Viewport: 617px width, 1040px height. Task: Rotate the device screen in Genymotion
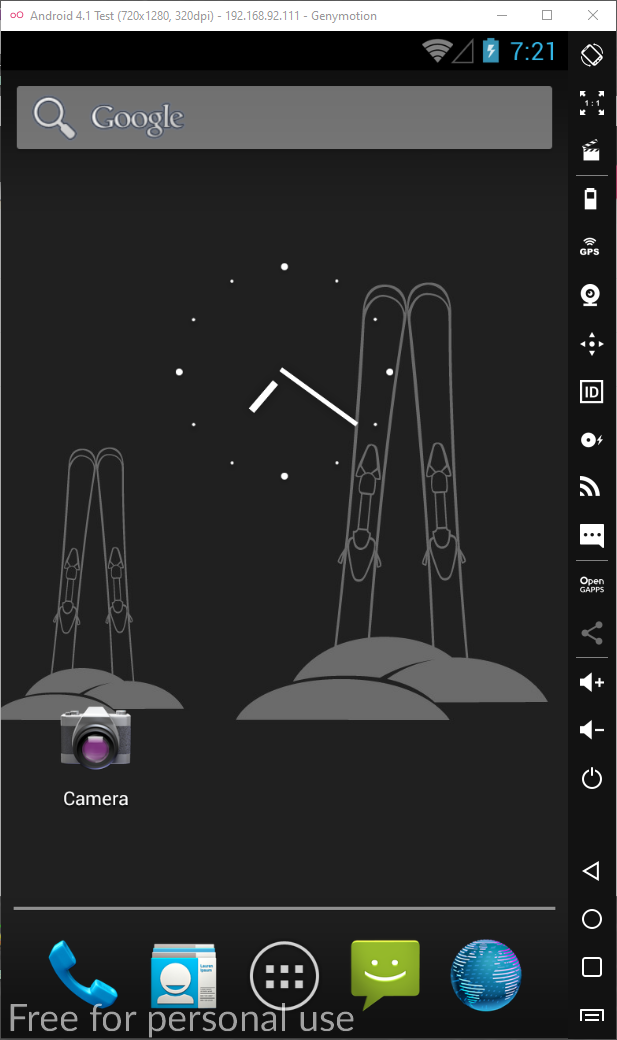pos(591,54)
